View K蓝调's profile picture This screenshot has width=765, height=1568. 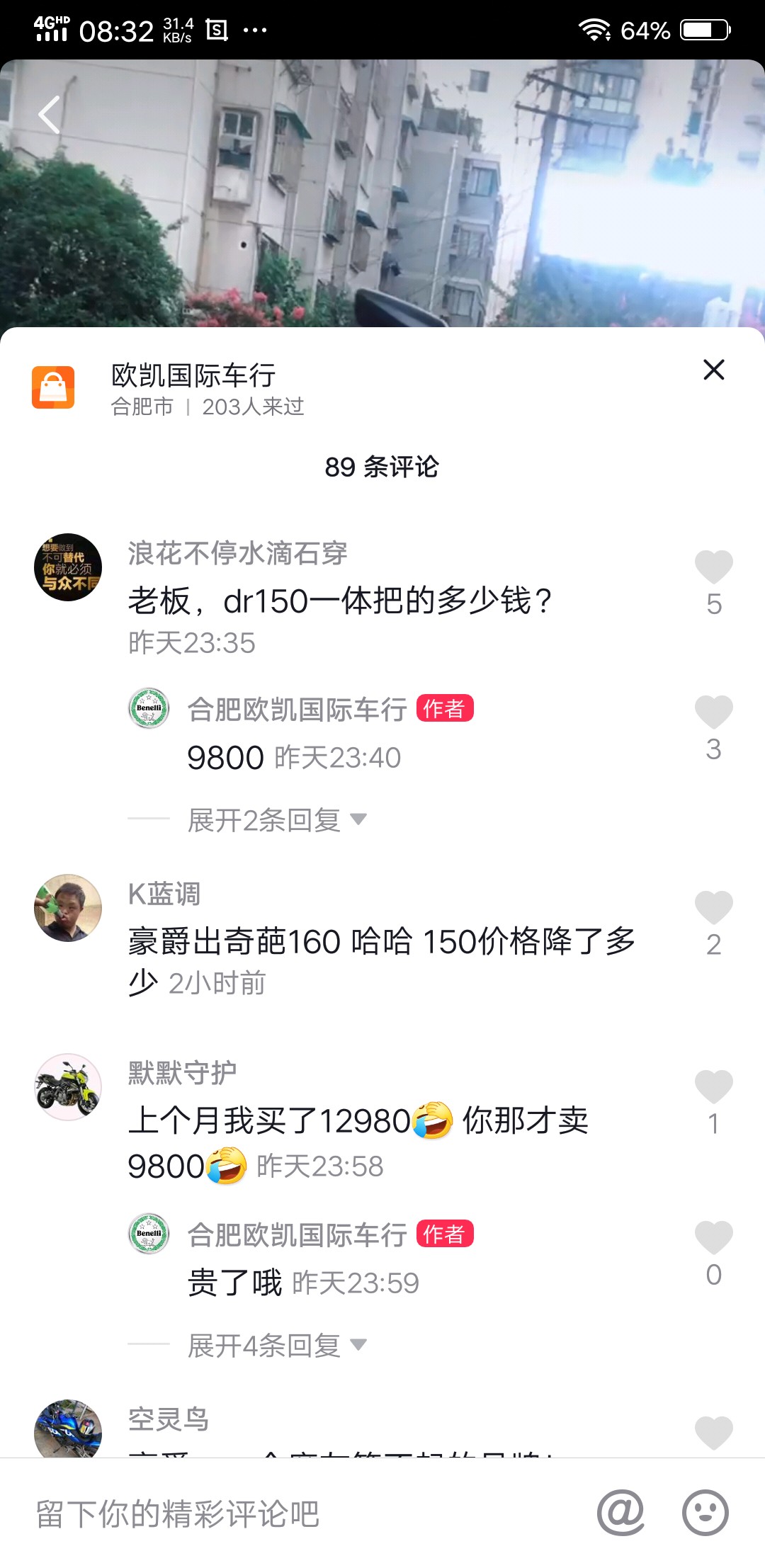68,908
